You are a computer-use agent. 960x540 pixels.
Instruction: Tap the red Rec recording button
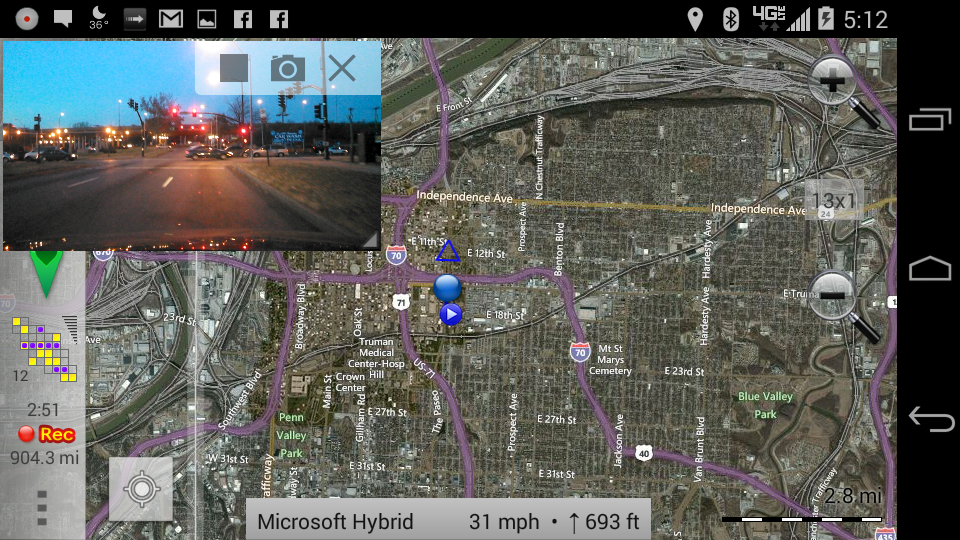(x=46, y=434)
